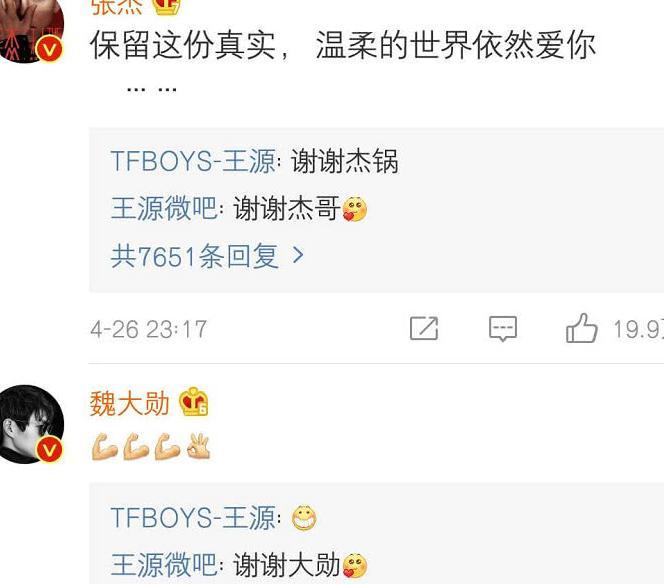Open 魏大勋's profile via username
Image resolution: width=664 pixels, height=584 pixels.
tap(130, 404)
